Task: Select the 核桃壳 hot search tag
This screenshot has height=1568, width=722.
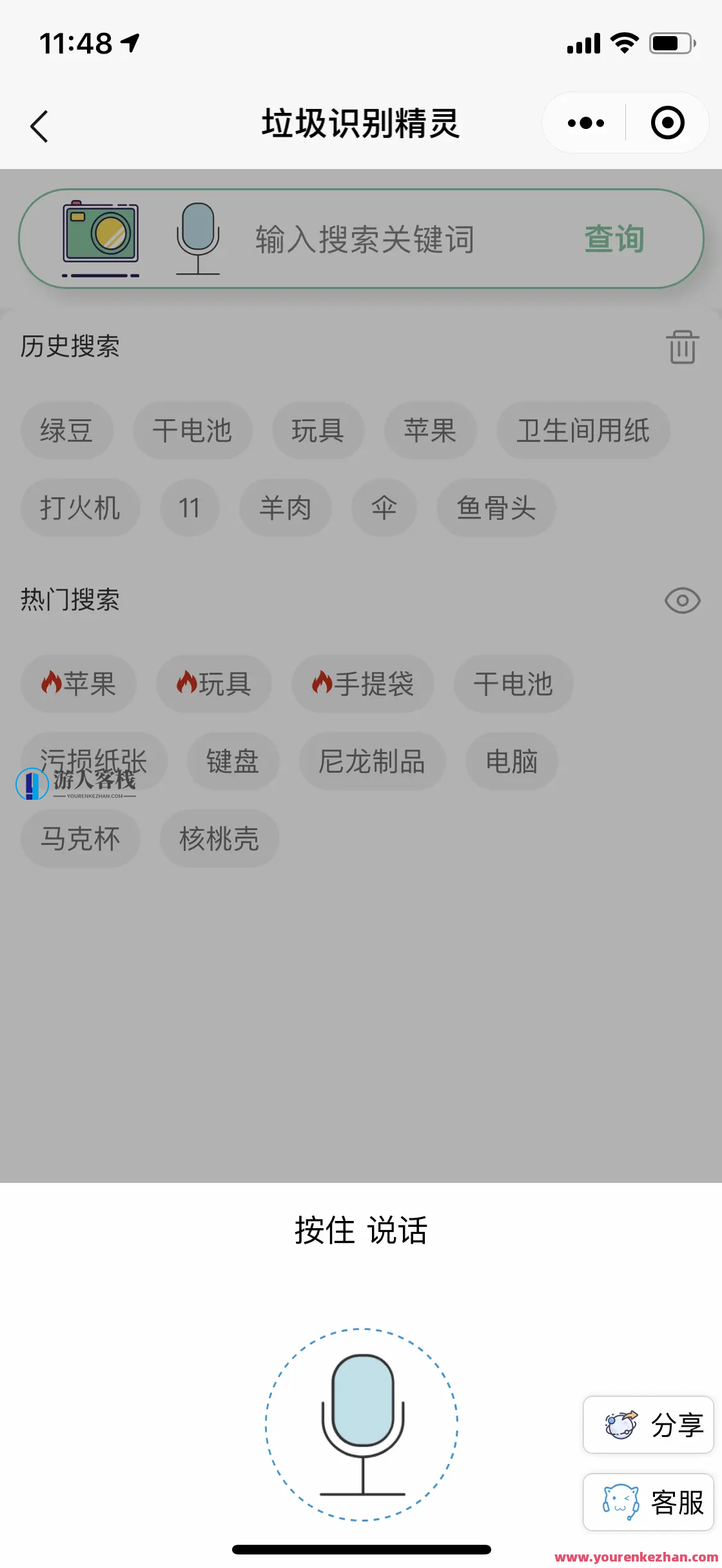Action: point(219,839)
